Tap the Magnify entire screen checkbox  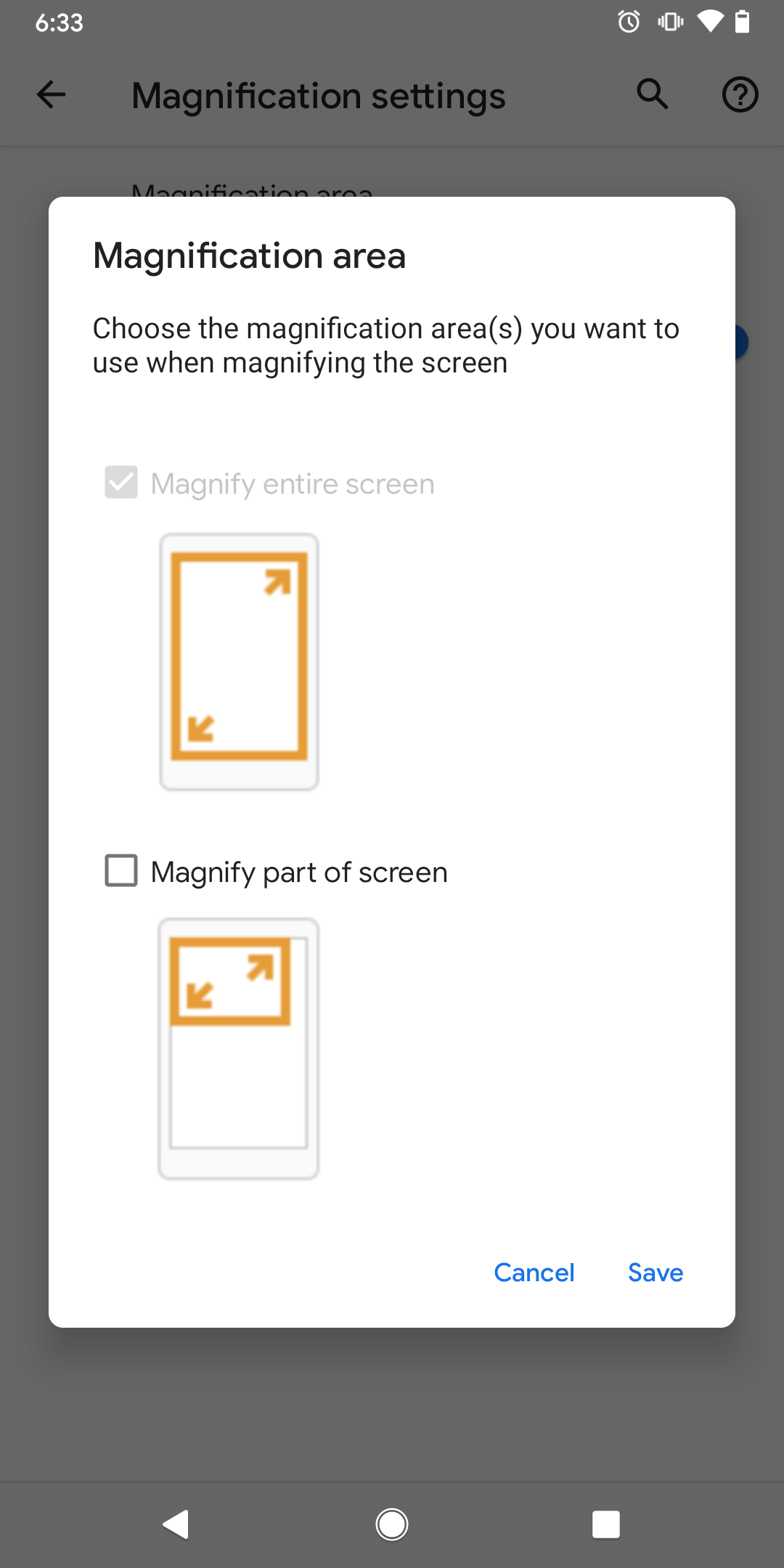tap(121, 483)
